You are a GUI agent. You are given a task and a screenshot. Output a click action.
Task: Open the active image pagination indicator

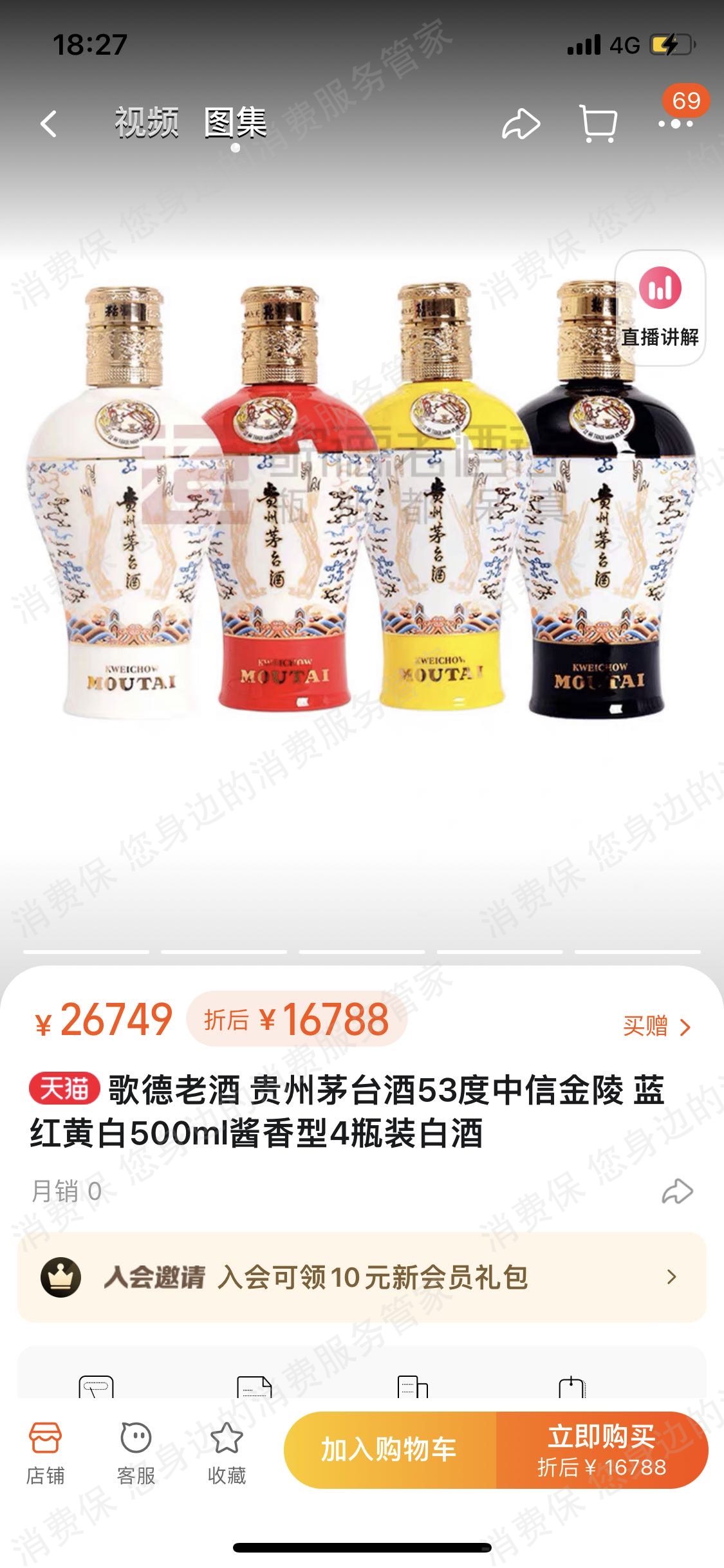(235, 147)
